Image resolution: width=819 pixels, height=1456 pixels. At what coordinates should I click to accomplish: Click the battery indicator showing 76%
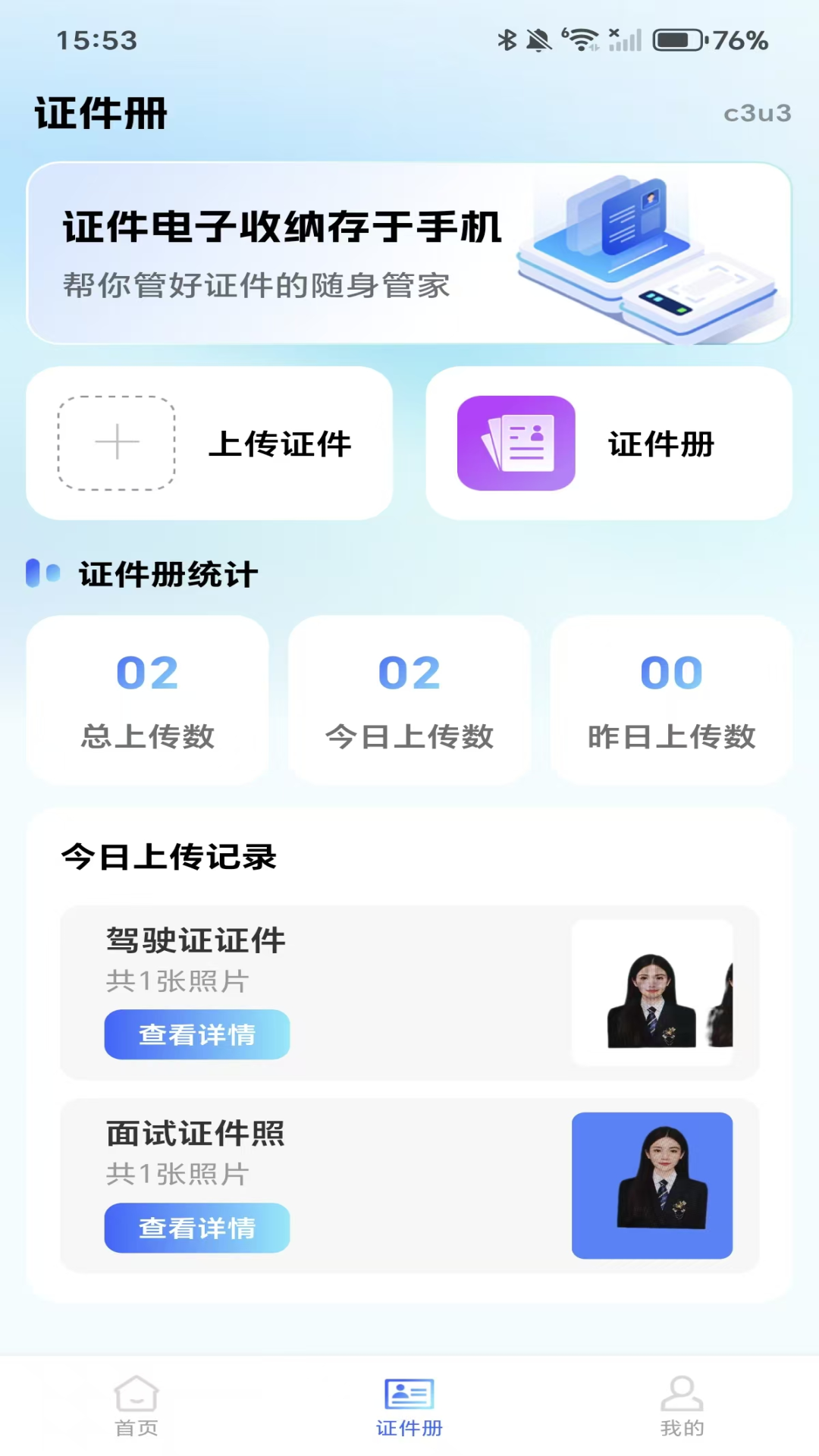[x=680, y=41]
